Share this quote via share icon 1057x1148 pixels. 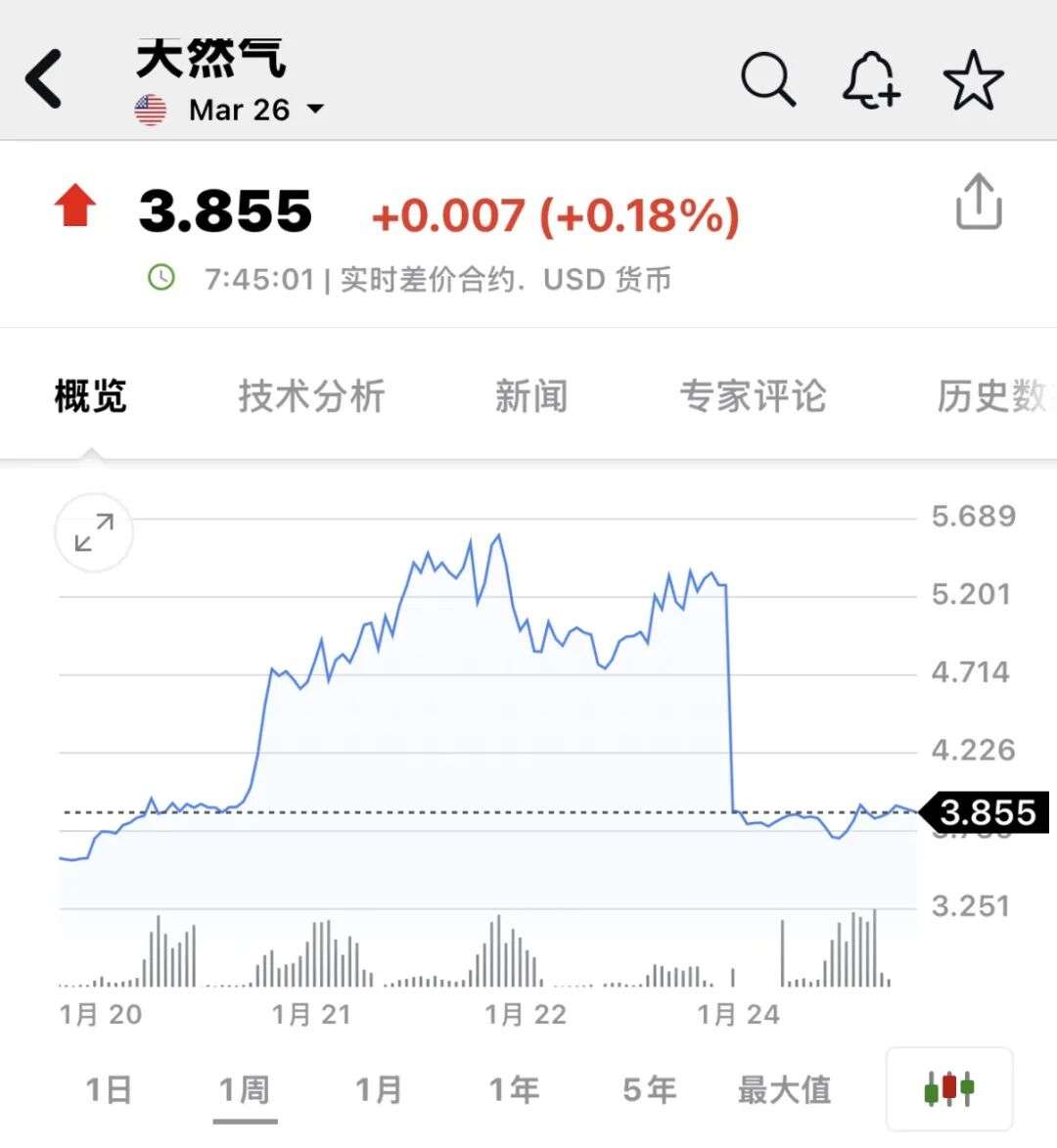[x=979, y=203]
